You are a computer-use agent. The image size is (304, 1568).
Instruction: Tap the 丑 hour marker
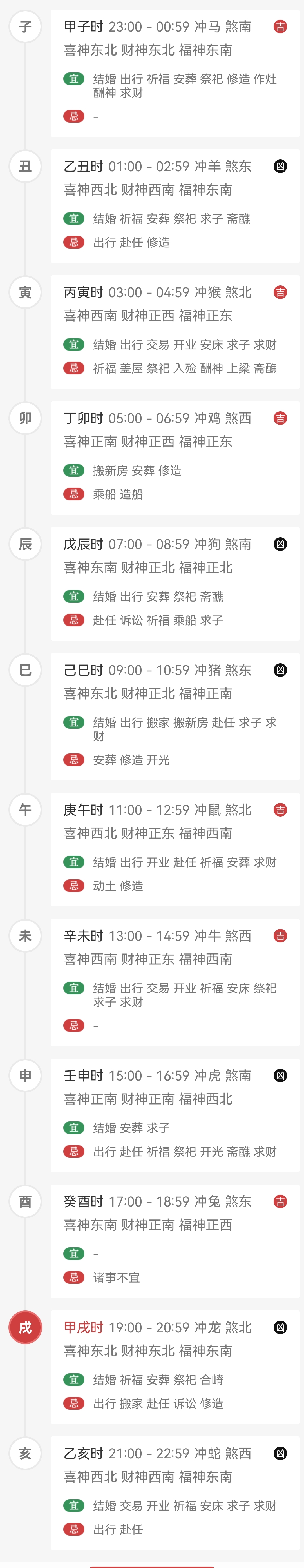[x=26, y=166]
